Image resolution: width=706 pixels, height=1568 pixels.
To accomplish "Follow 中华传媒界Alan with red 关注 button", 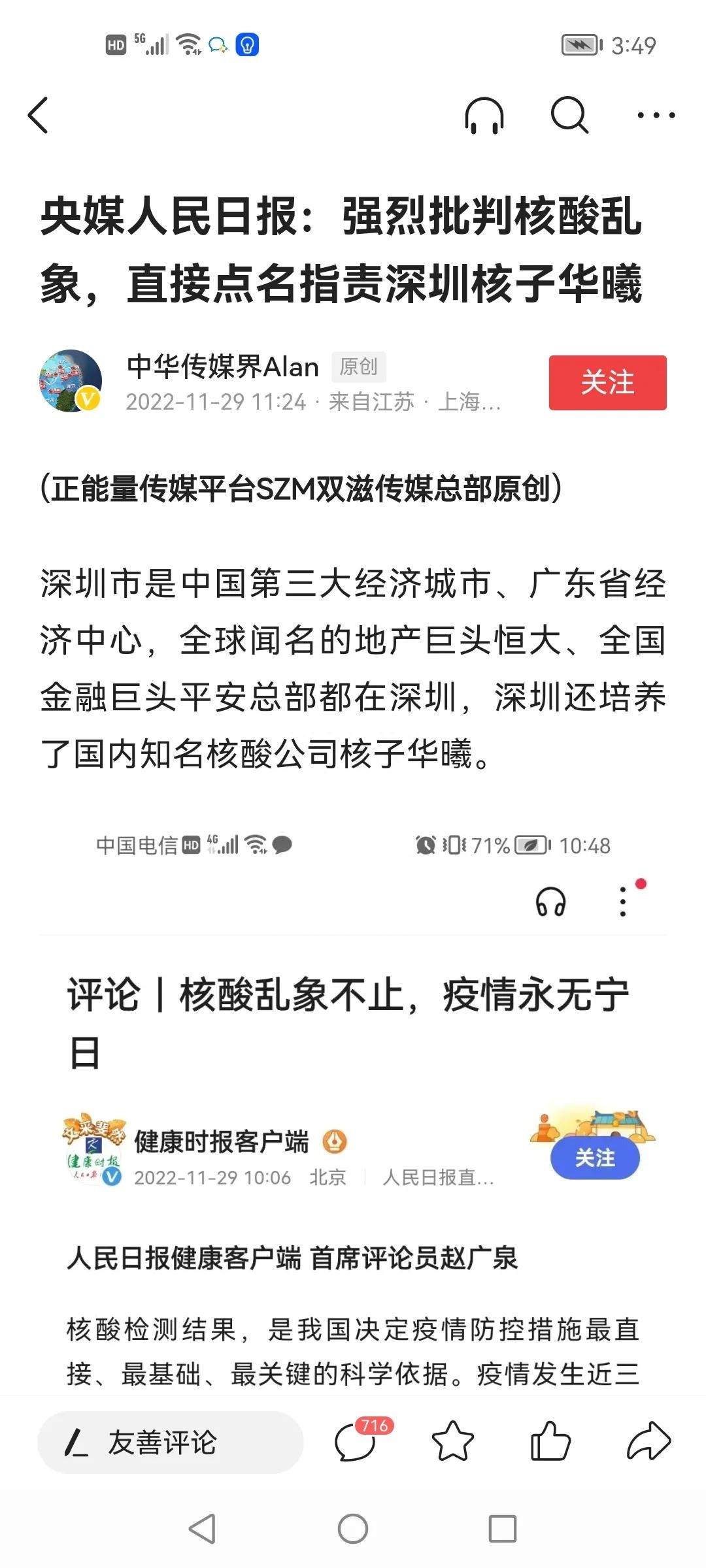I will [607, 383].
